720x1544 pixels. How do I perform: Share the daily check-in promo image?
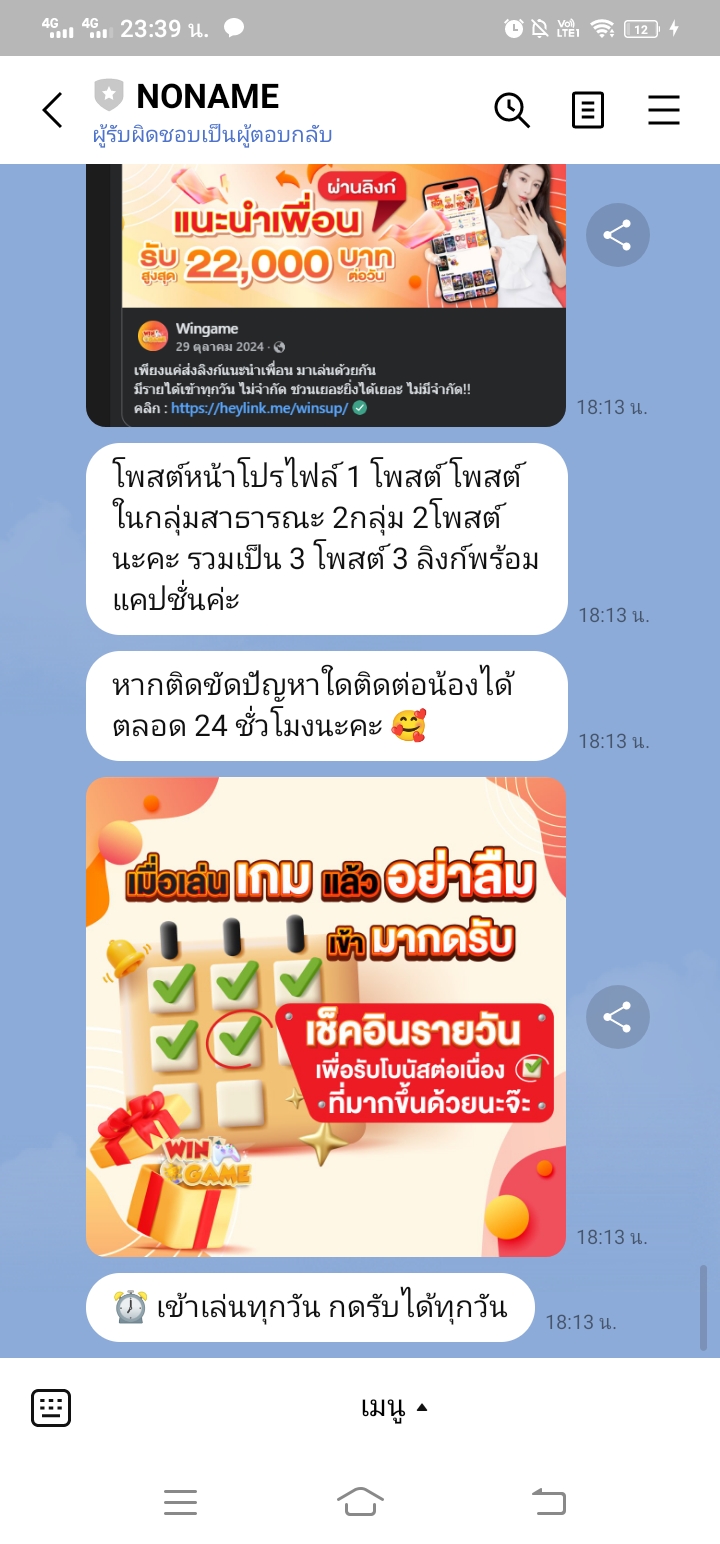[618, 1017]
